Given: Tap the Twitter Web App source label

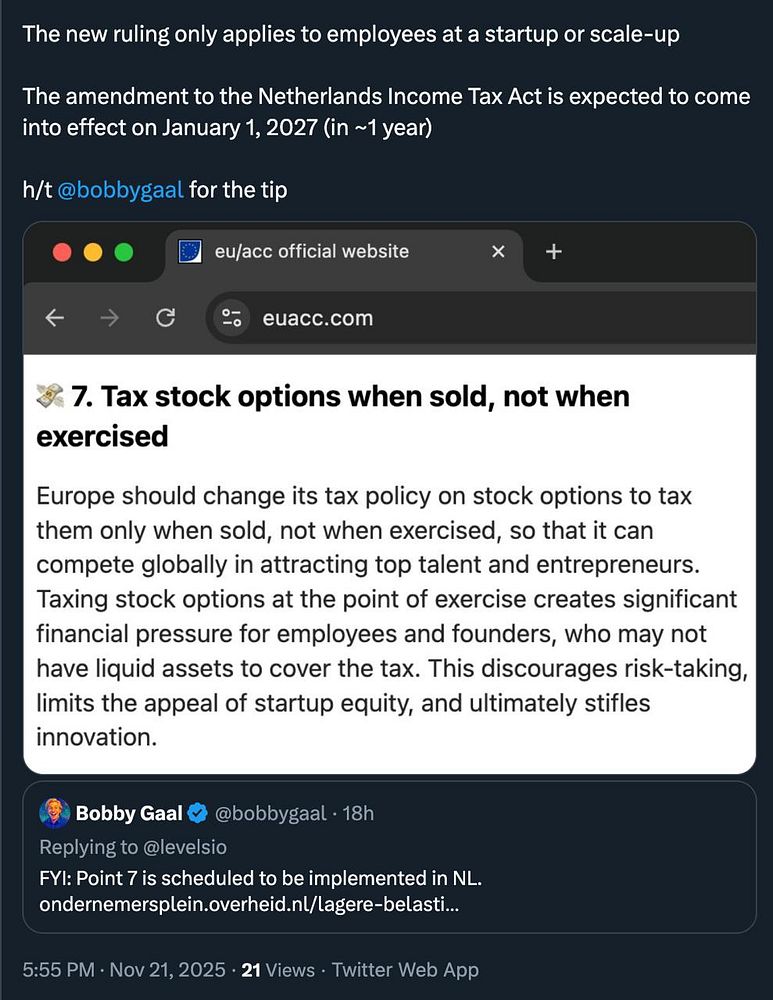Looking at the screenshot, I should pyautogui.click(x=405, y=970).
